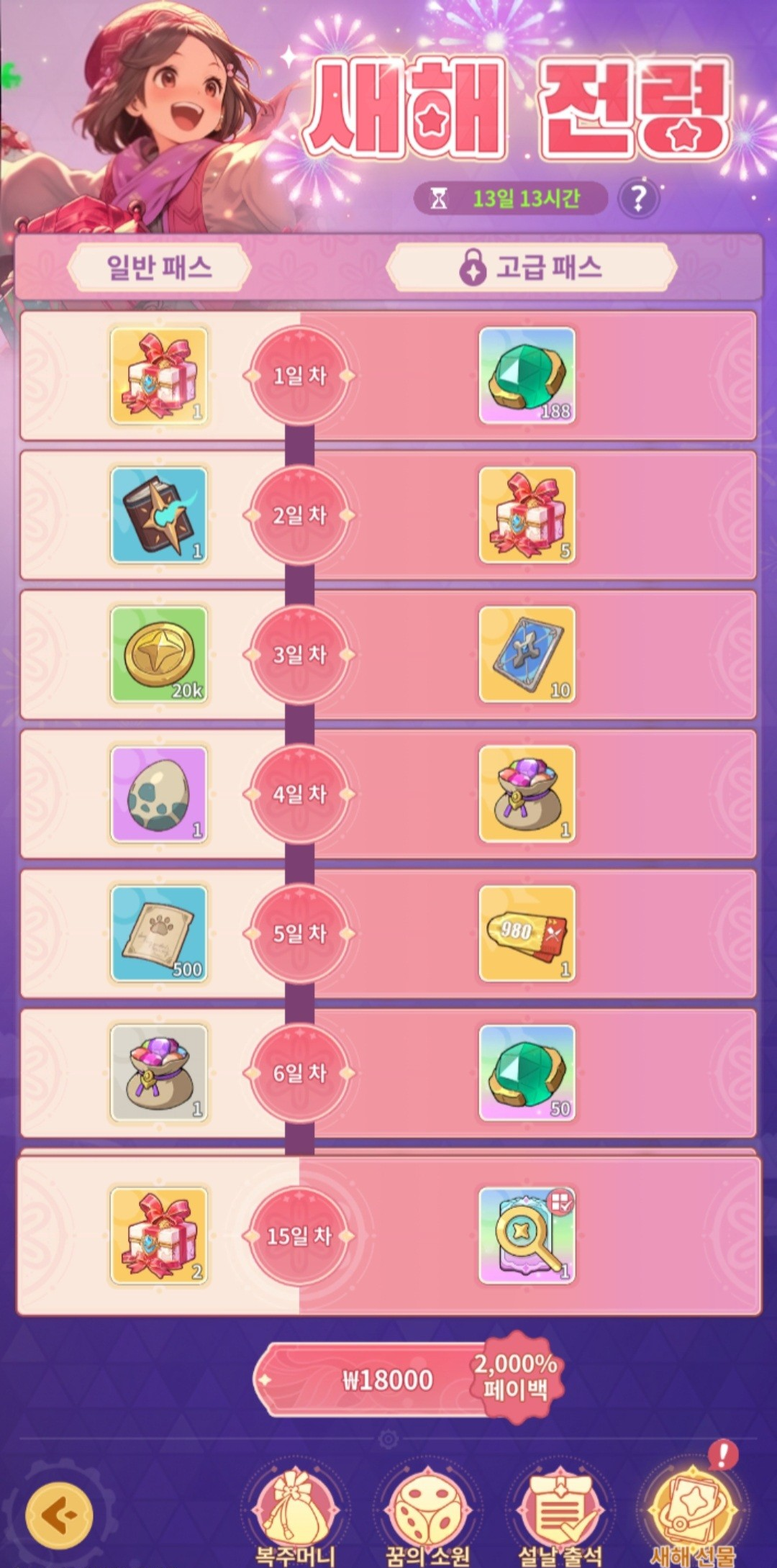
Task: Inspect the 4일차 egg reward
Action: 159,794
